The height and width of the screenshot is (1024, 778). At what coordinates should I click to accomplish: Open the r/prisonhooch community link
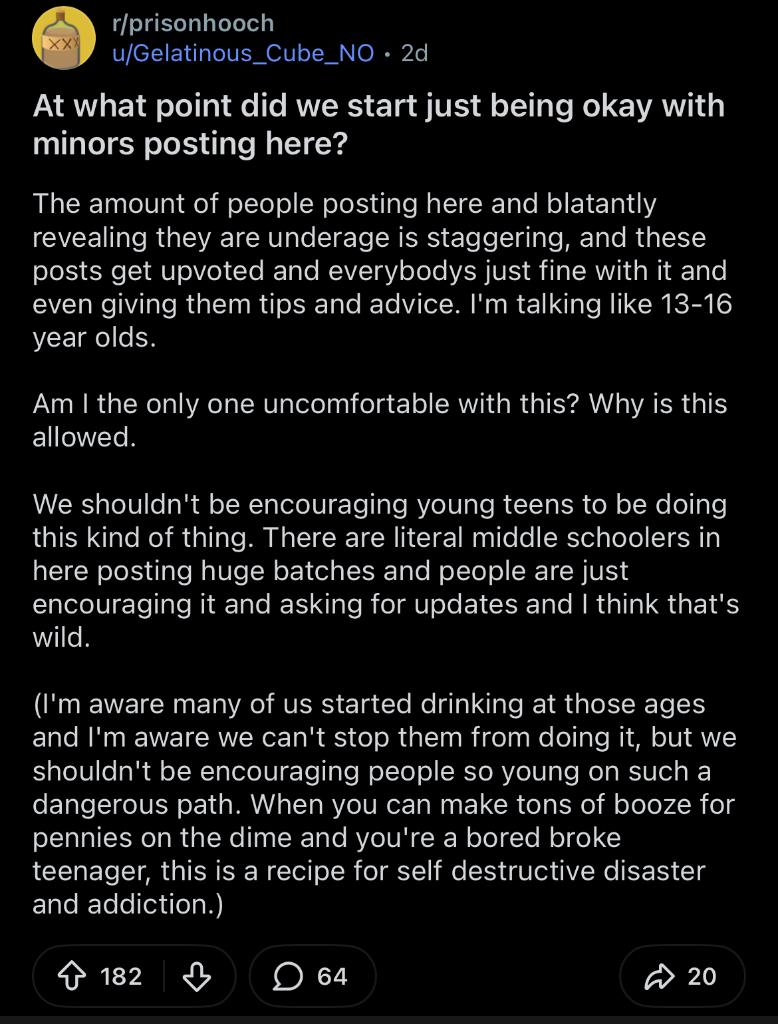[192, 22]
